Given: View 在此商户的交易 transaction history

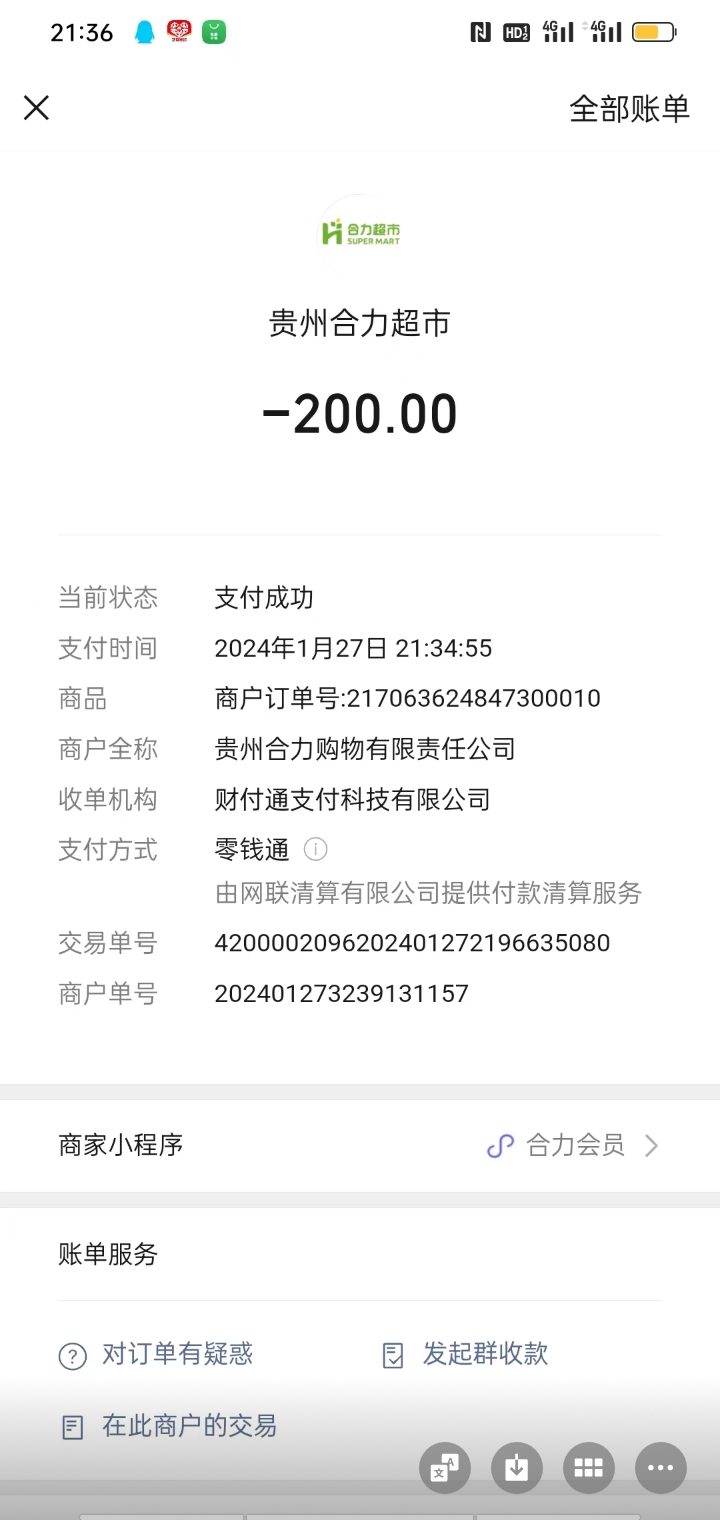Looking at the screenshot, I should click(x=168, y=1426).
